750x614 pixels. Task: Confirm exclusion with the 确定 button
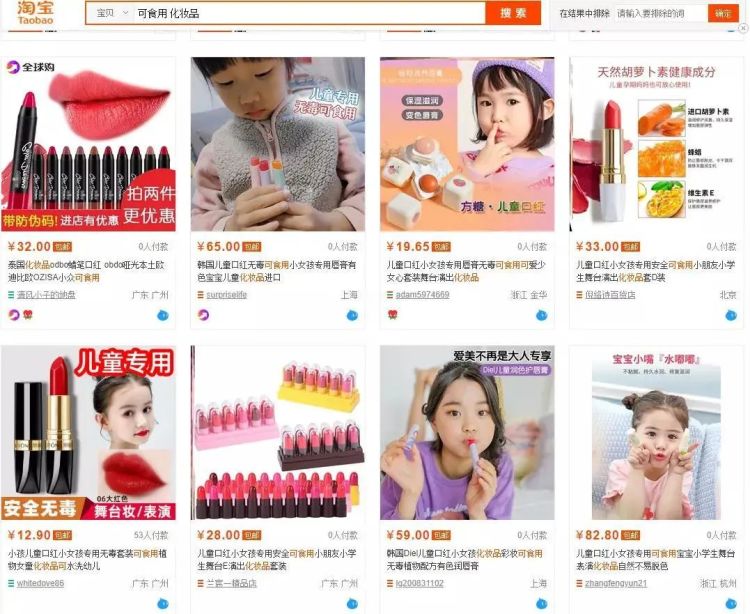(723, 13)
